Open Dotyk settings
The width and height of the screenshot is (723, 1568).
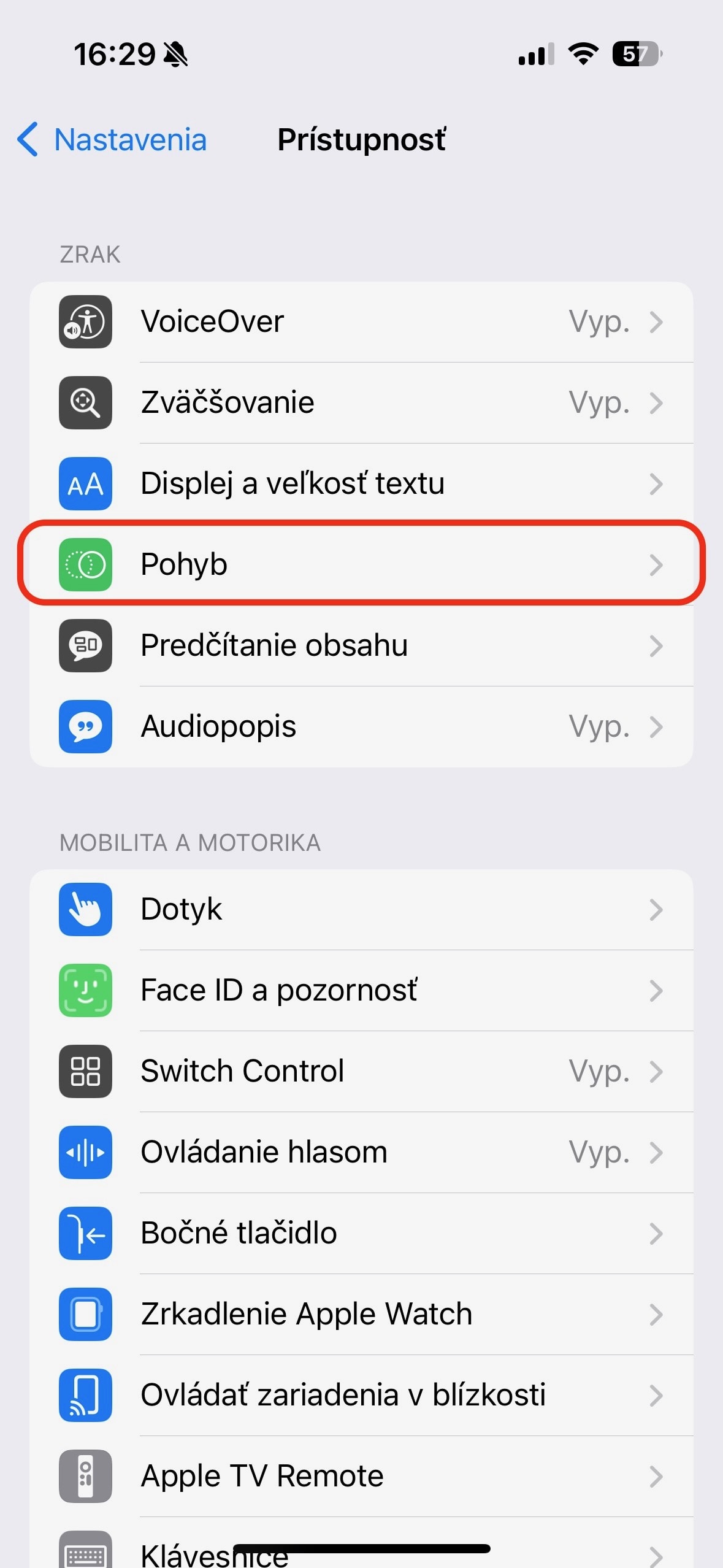(x=361, y=909)
